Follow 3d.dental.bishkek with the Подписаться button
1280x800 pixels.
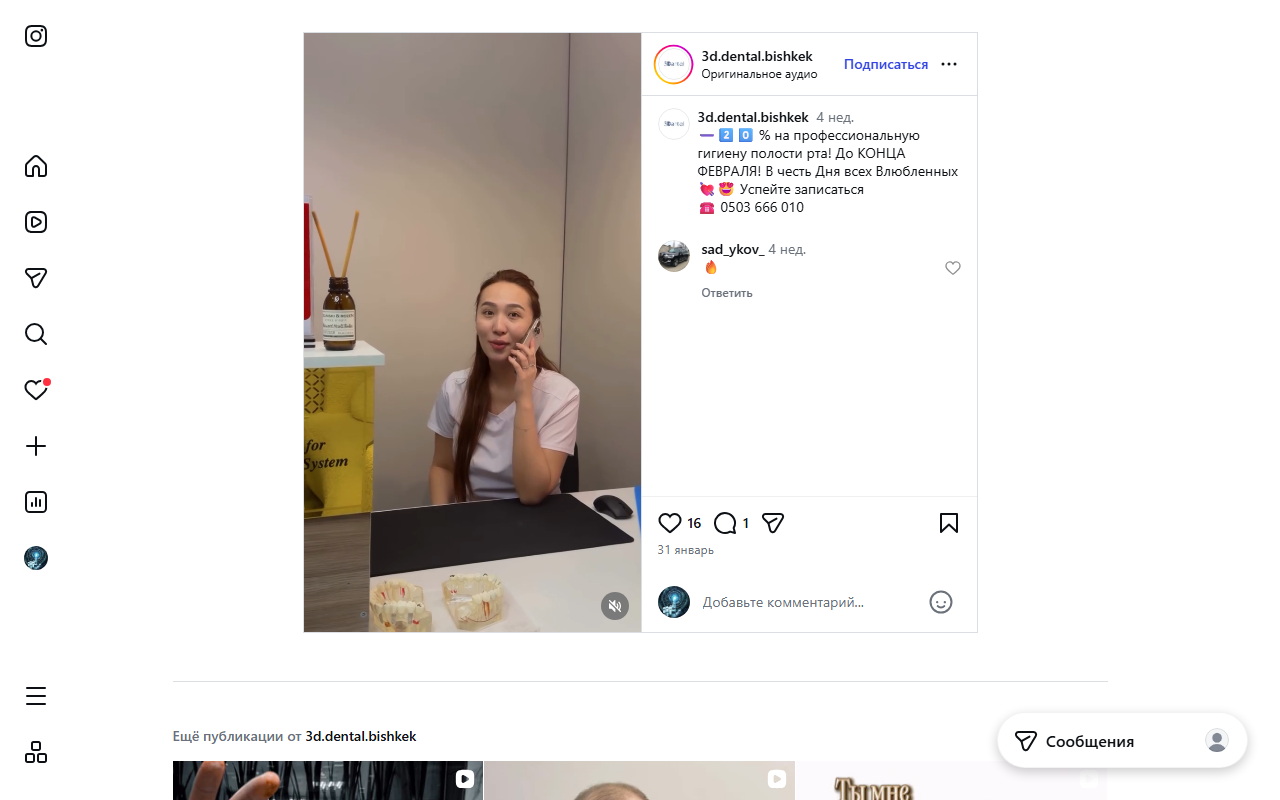click(x=885, y=64)
